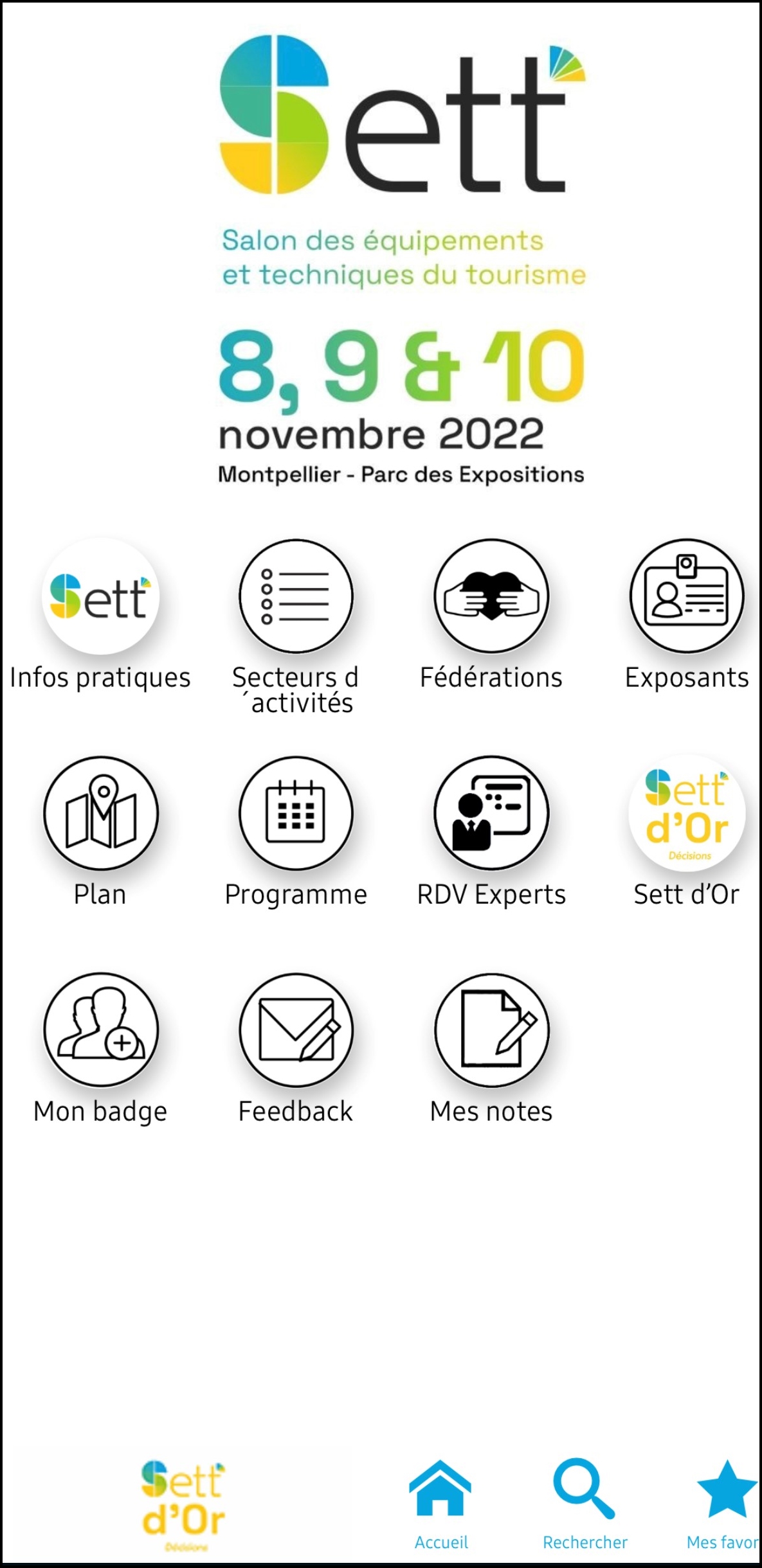Go to the Accueil tab
This screenshot has width=762, height=1568.
pyautogui.click(x=440, y=1505)
